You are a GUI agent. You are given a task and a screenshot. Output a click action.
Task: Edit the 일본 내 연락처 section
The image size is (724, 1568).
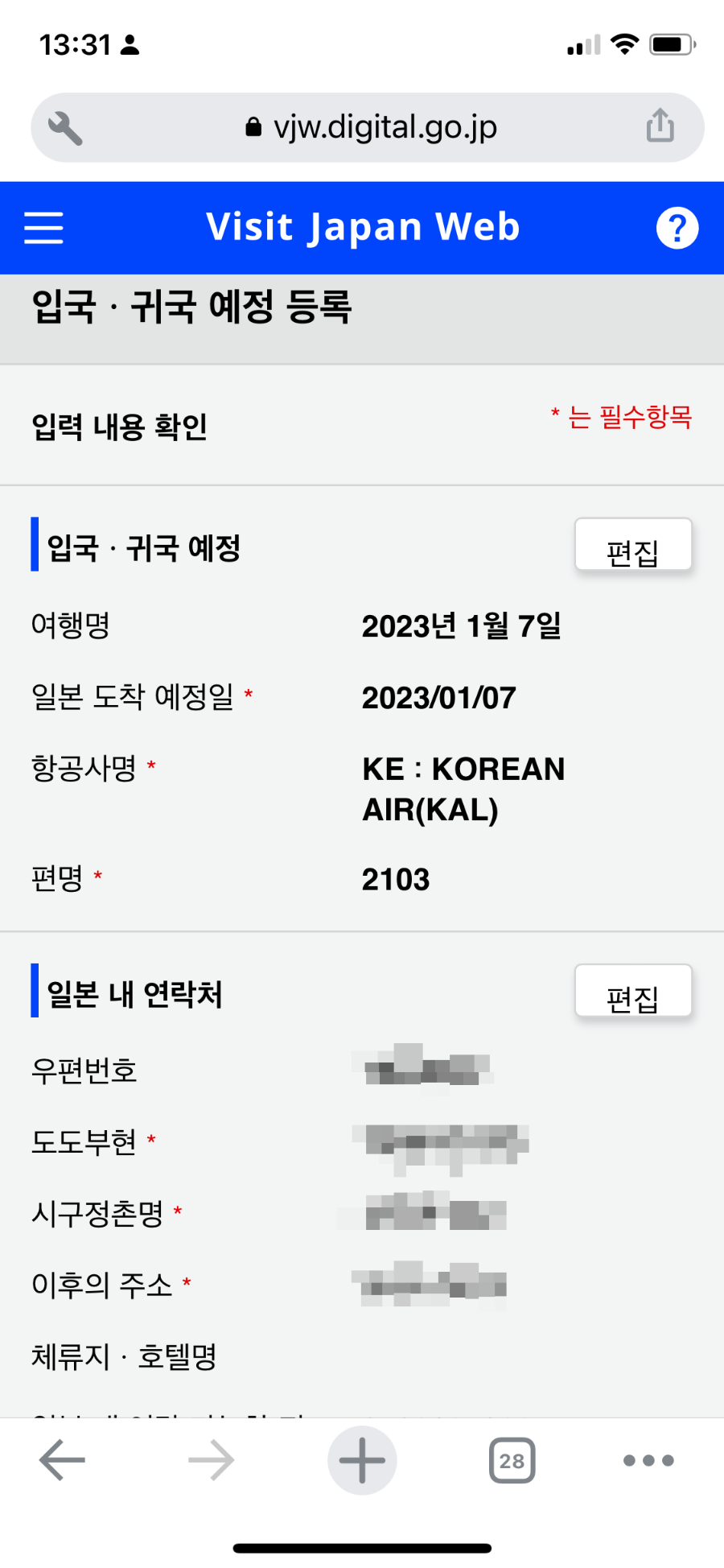click(633, 992)
